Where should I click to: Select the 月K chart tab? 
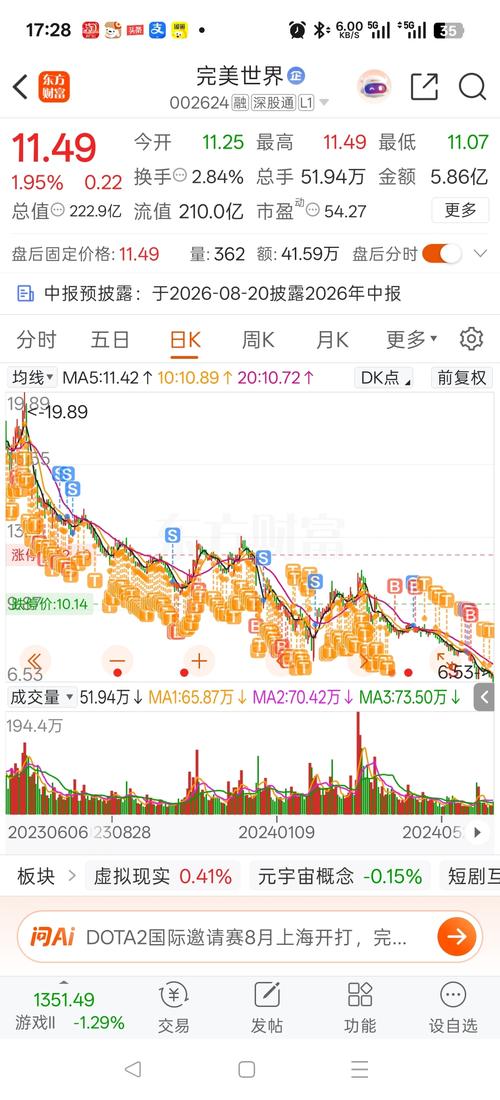pyautogui.click(x=332, y=340)
